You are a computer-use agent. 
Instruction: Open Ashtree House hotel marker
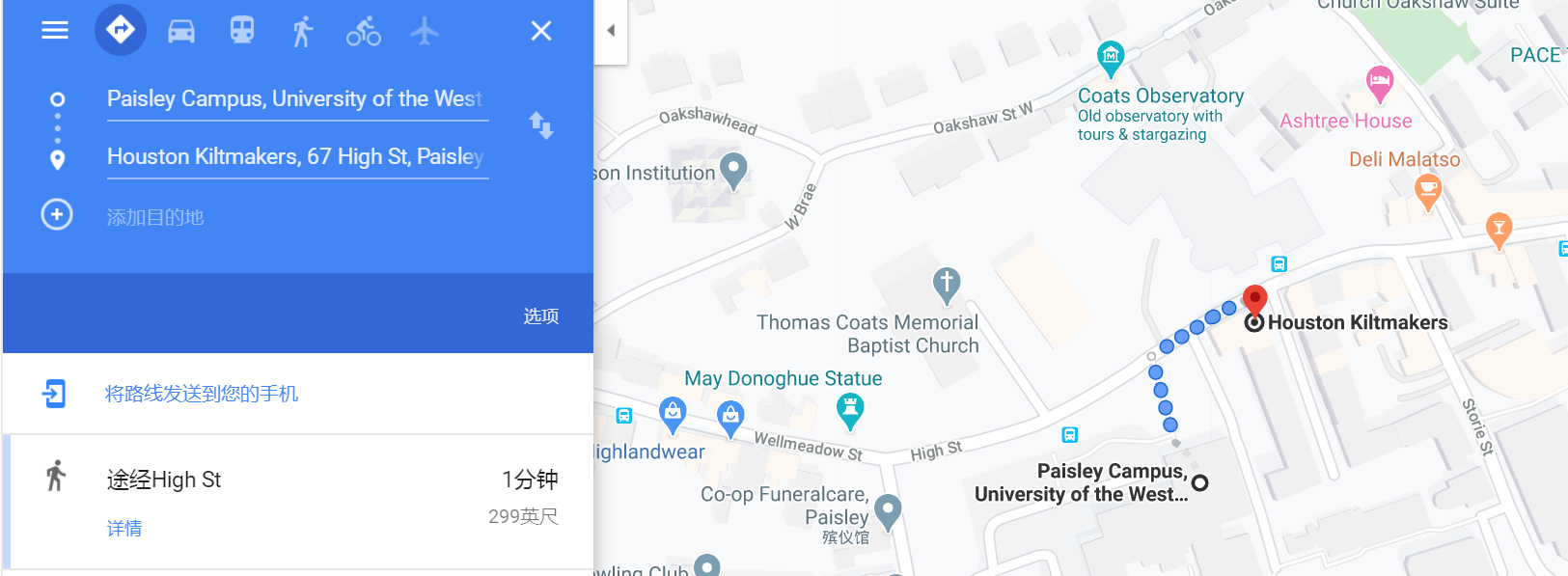(x=1380, y=83)
